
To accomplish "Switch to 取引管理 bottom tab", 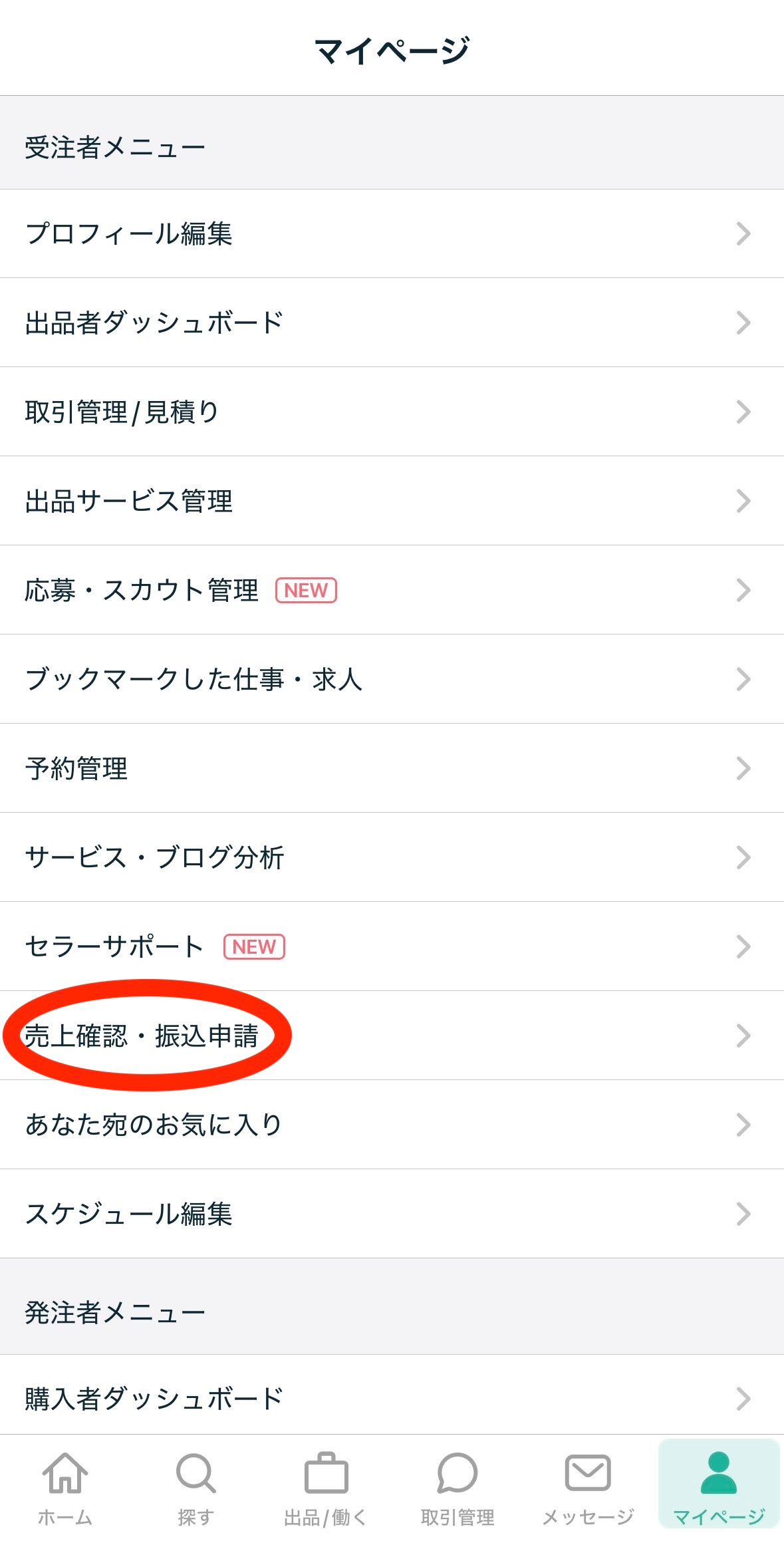I will coord(457,1488).
